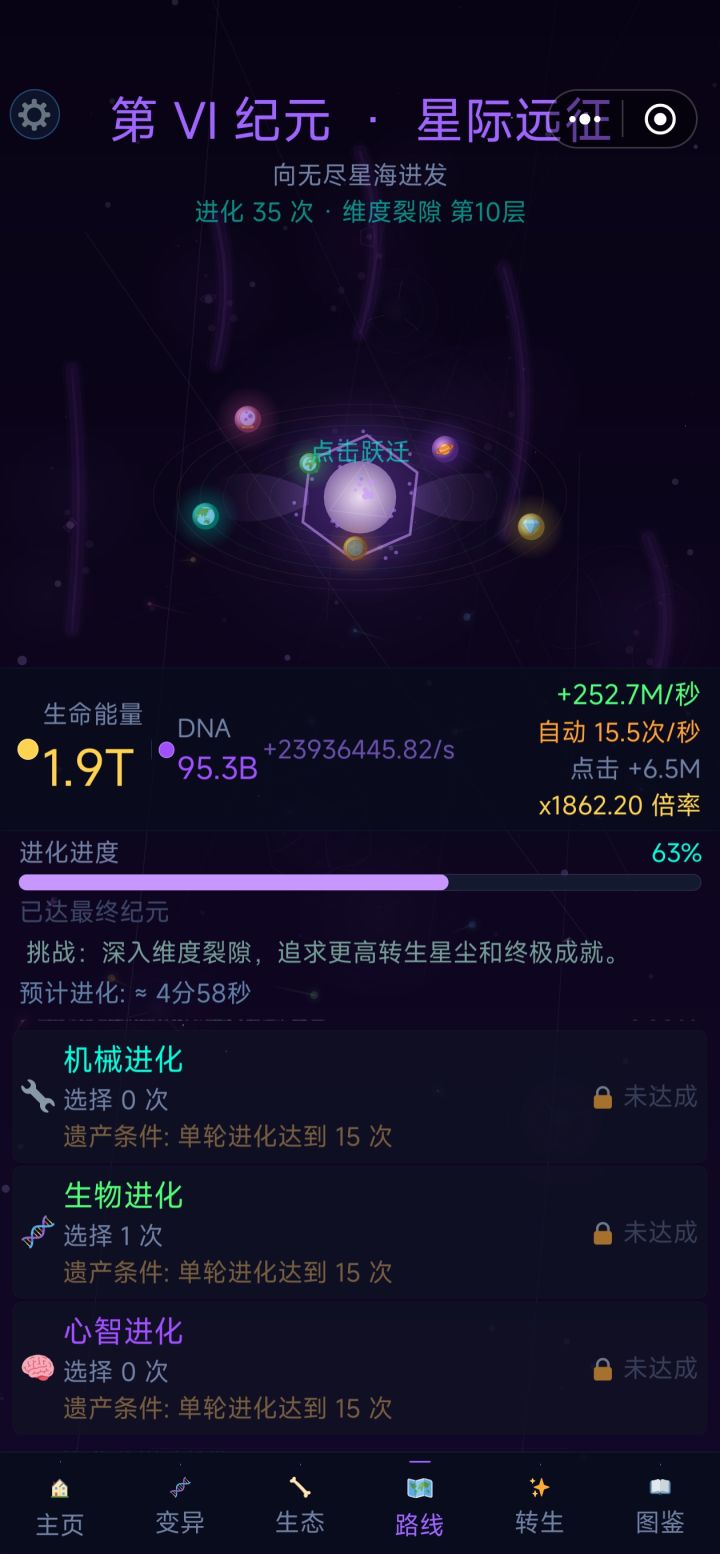Click the green planet on the left orbit
This screenshot has height=1554, width=720.
205,518
